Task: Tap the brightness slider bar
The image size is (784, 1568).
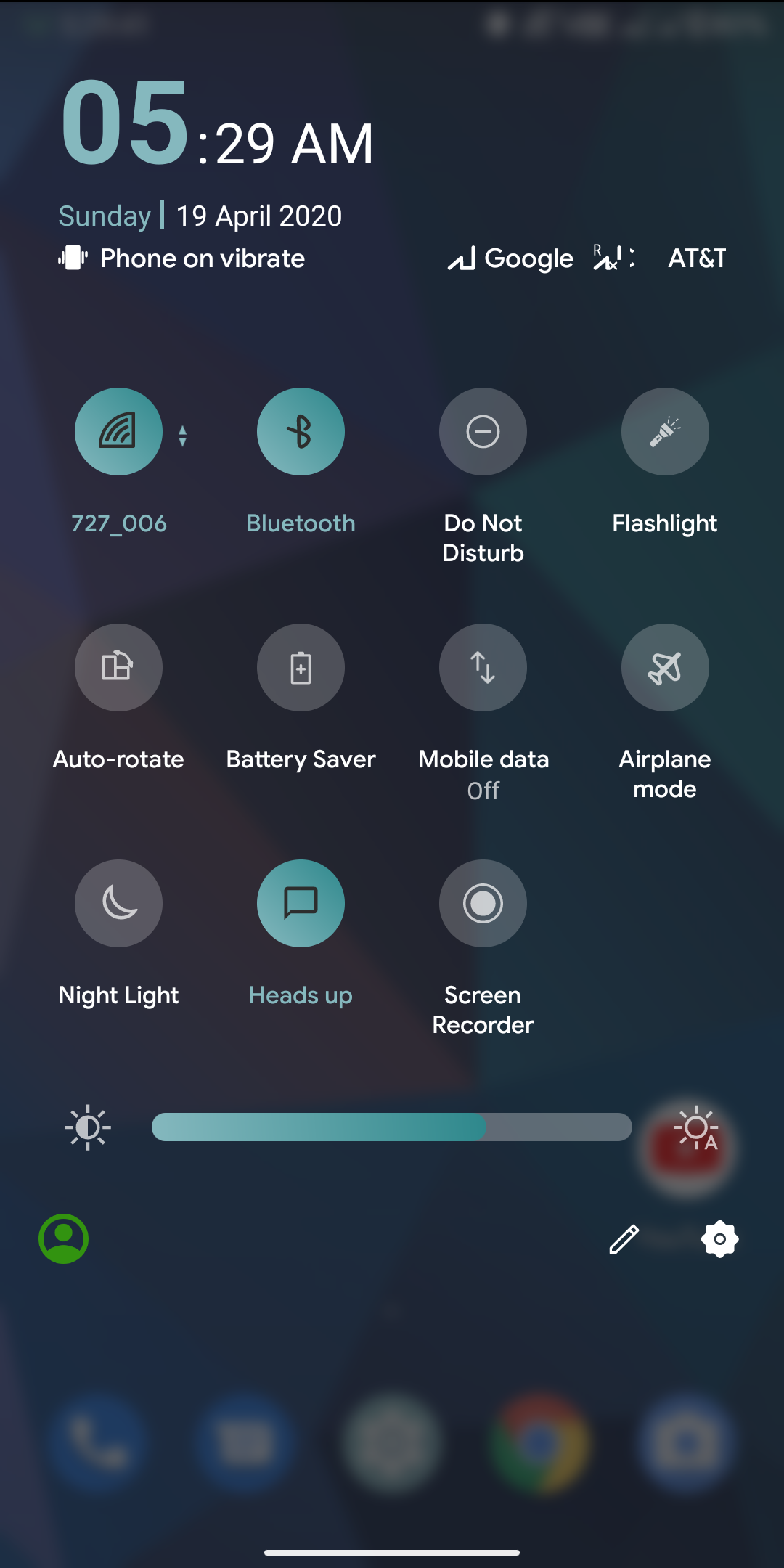Action: [x=392, y=1127]
